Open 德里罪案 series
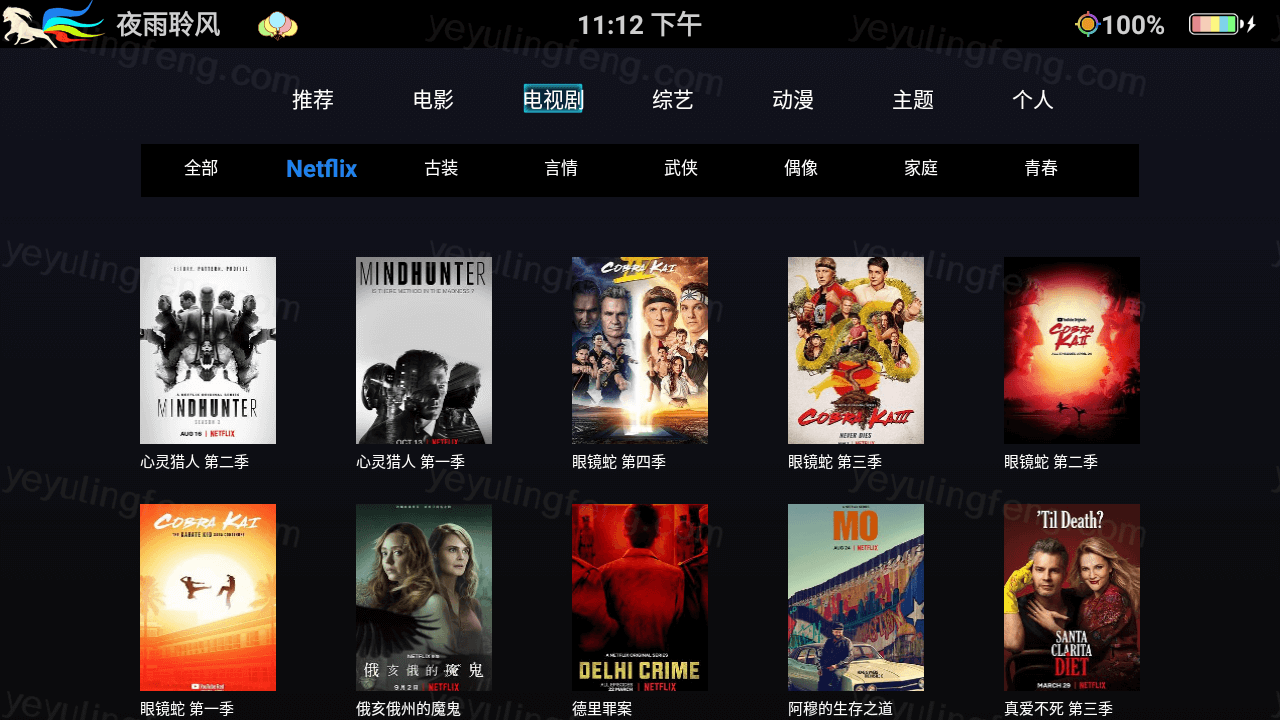The image size is (1280, 720). tap(640, 597)
